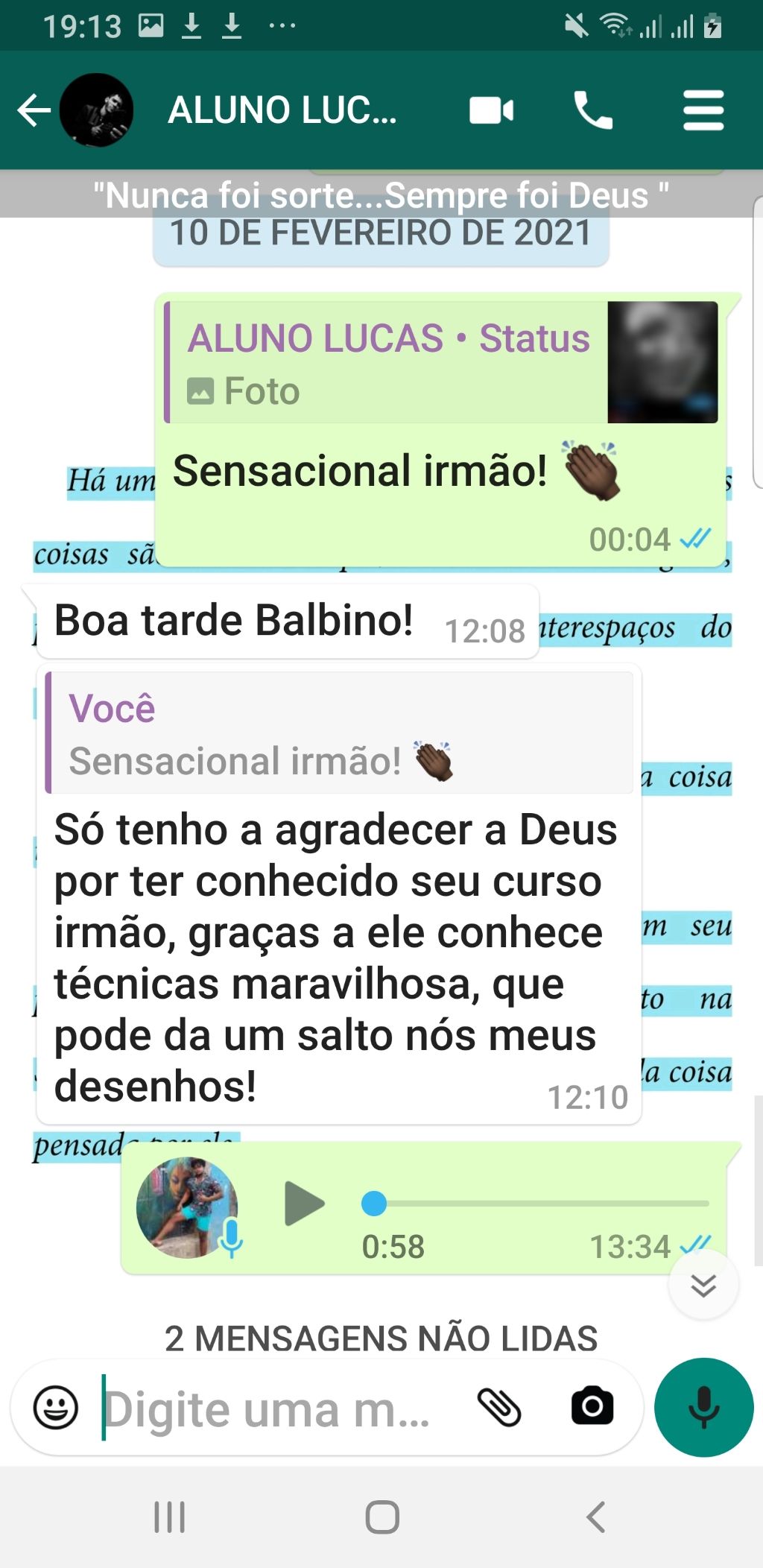This screenshot has height=1568, width=763.
Task: Start a video call with ALUNO LUCAS
Action: 491,111
